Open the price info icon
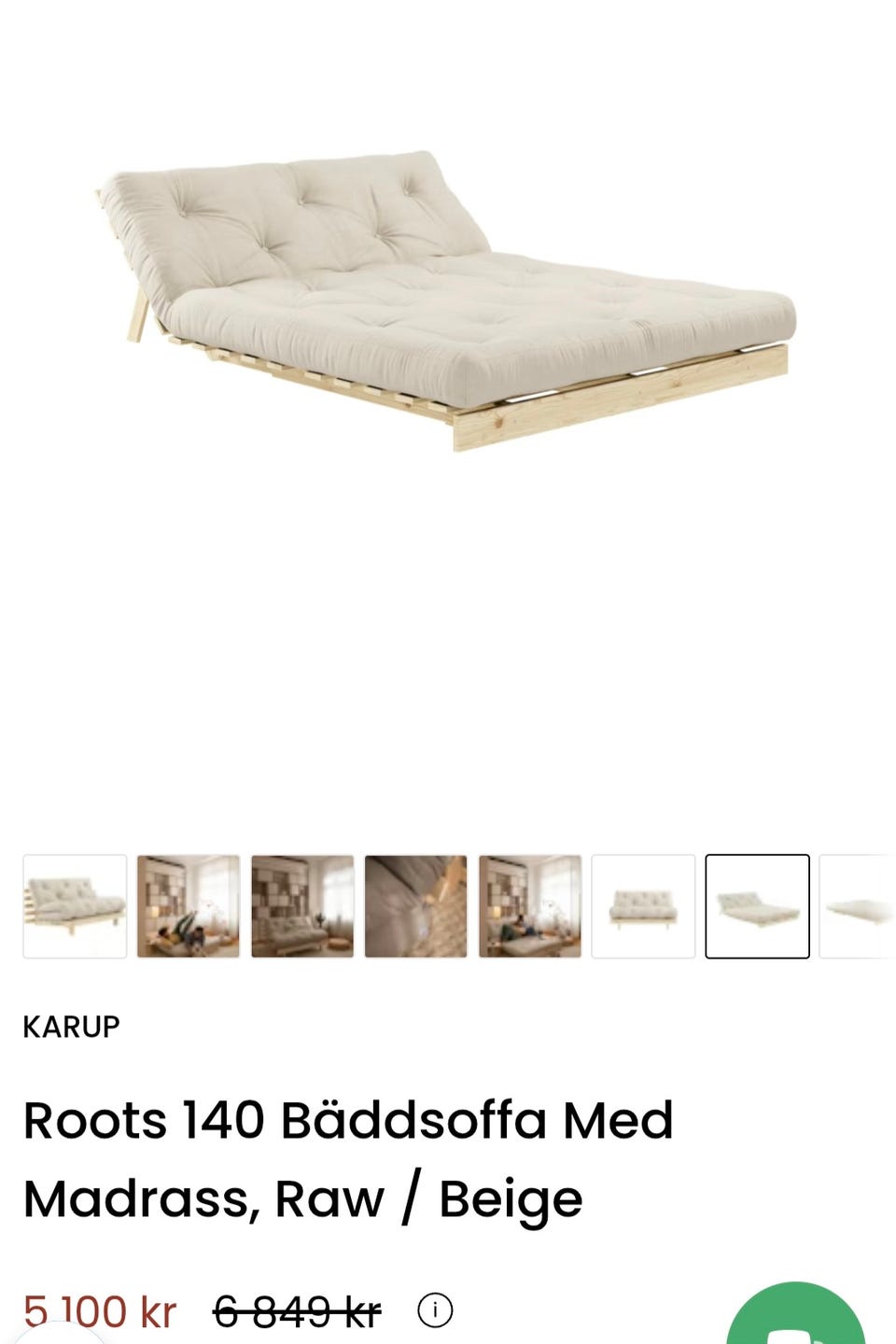 coord(435,1310)
